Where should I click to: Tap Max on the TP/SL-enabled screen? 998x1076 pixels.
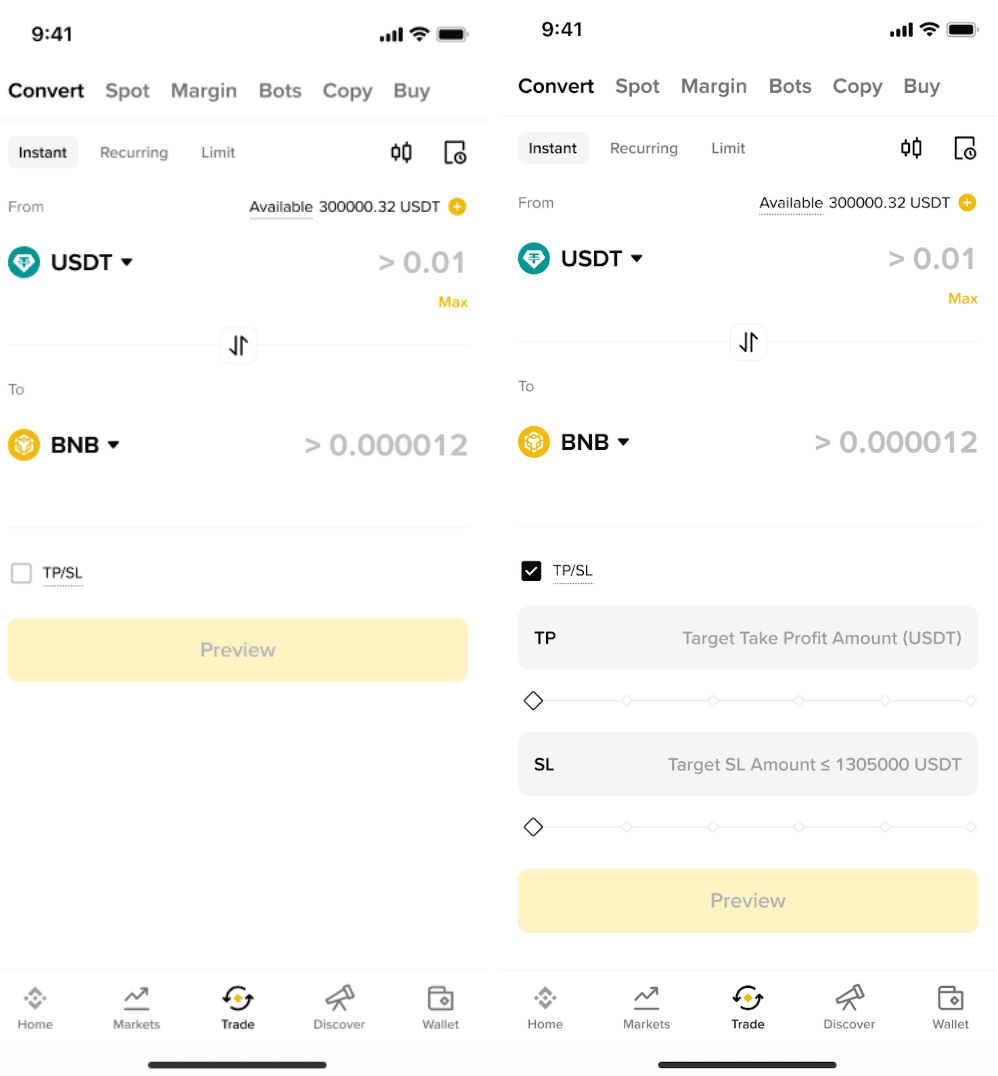tap(962, 298)
